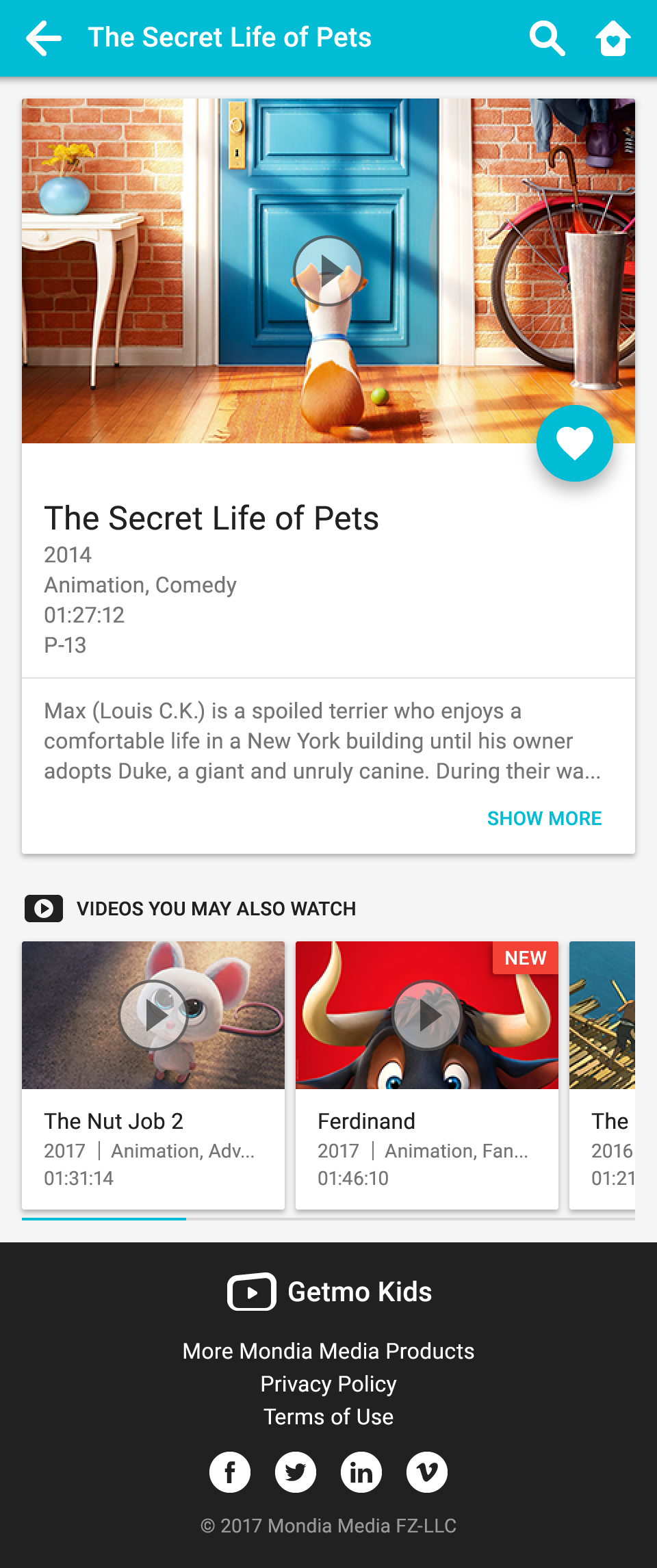Visit the Facebook page
The image size is (657, 1568).
coord(230,1472)
